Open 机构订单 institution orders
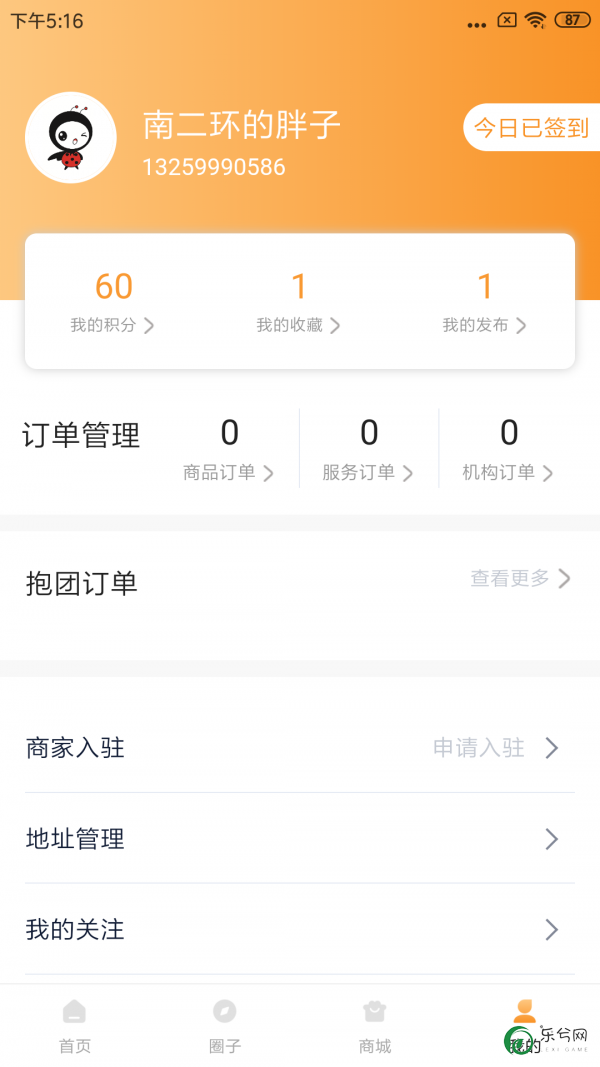 click(x=507, y=449)
